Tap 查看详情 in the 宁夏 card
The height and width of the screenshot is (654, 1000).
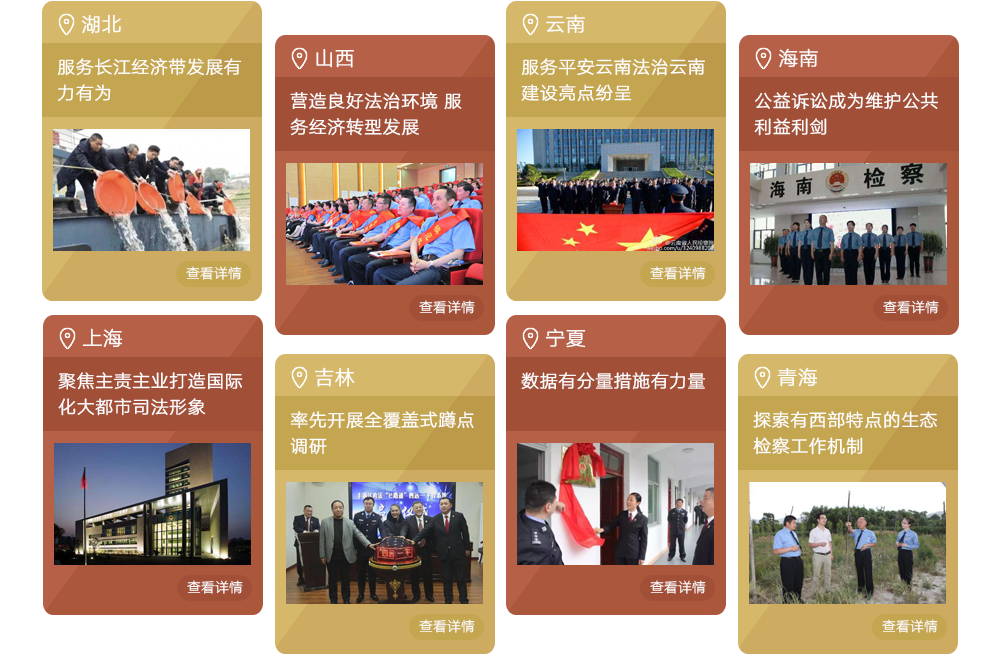(x=677, y=588)
